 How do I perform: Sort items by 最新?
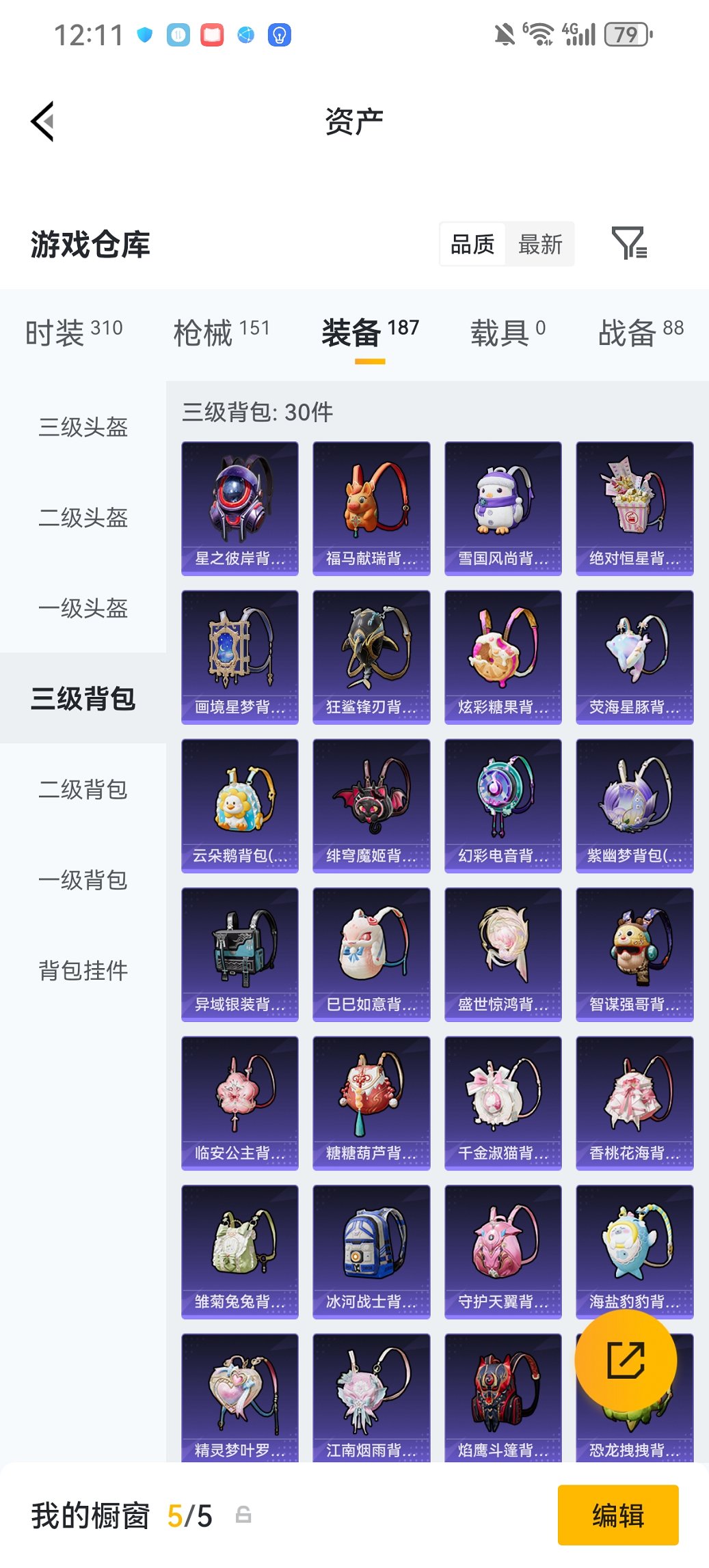[540, 244]
